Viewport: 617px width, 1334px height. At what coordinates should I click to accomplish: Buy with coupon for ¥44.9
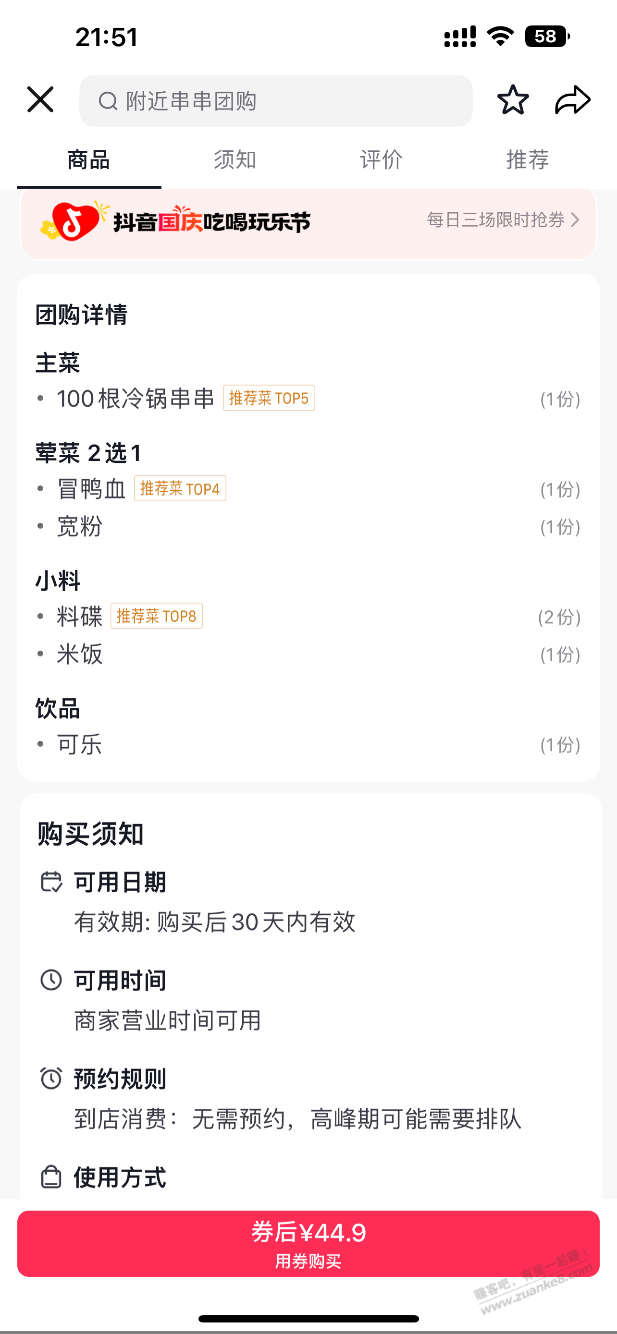pos(308,1244)
